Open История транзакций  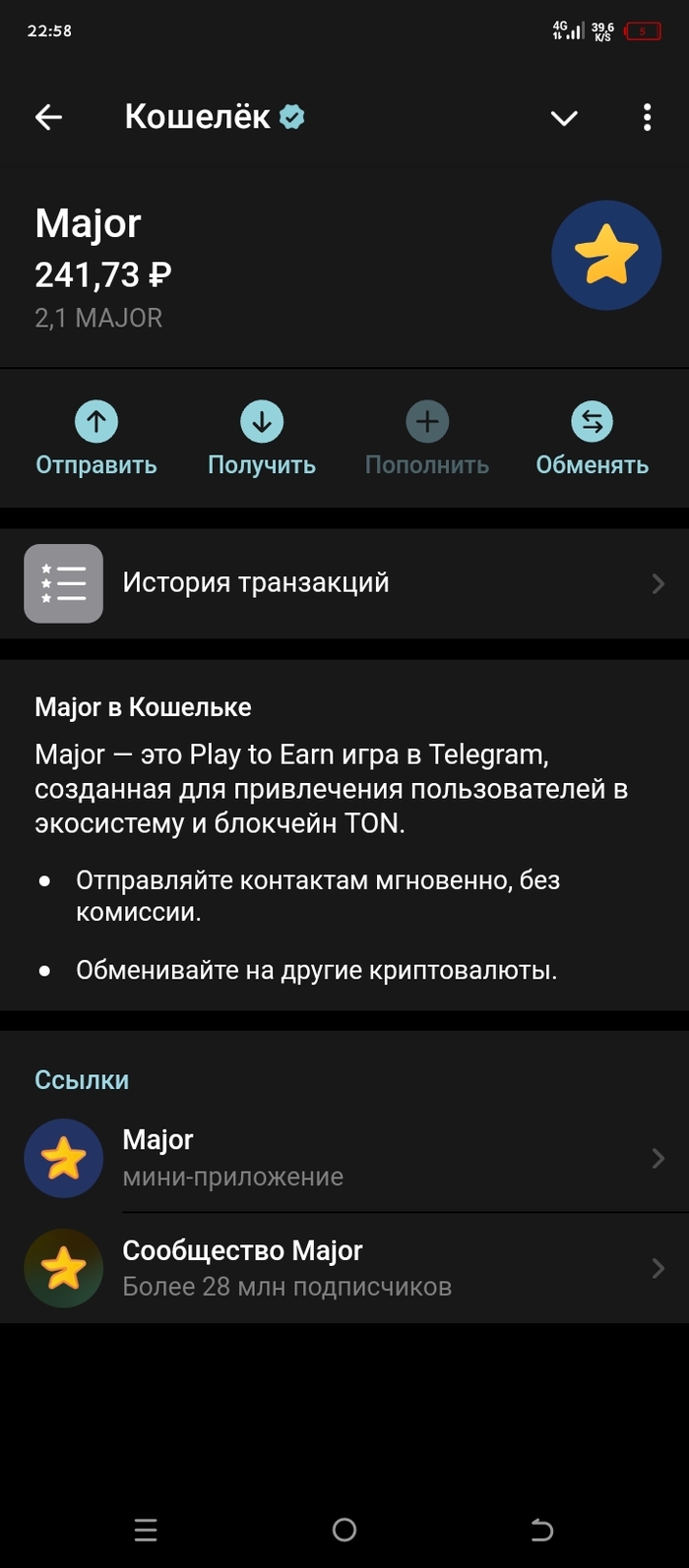344,583
